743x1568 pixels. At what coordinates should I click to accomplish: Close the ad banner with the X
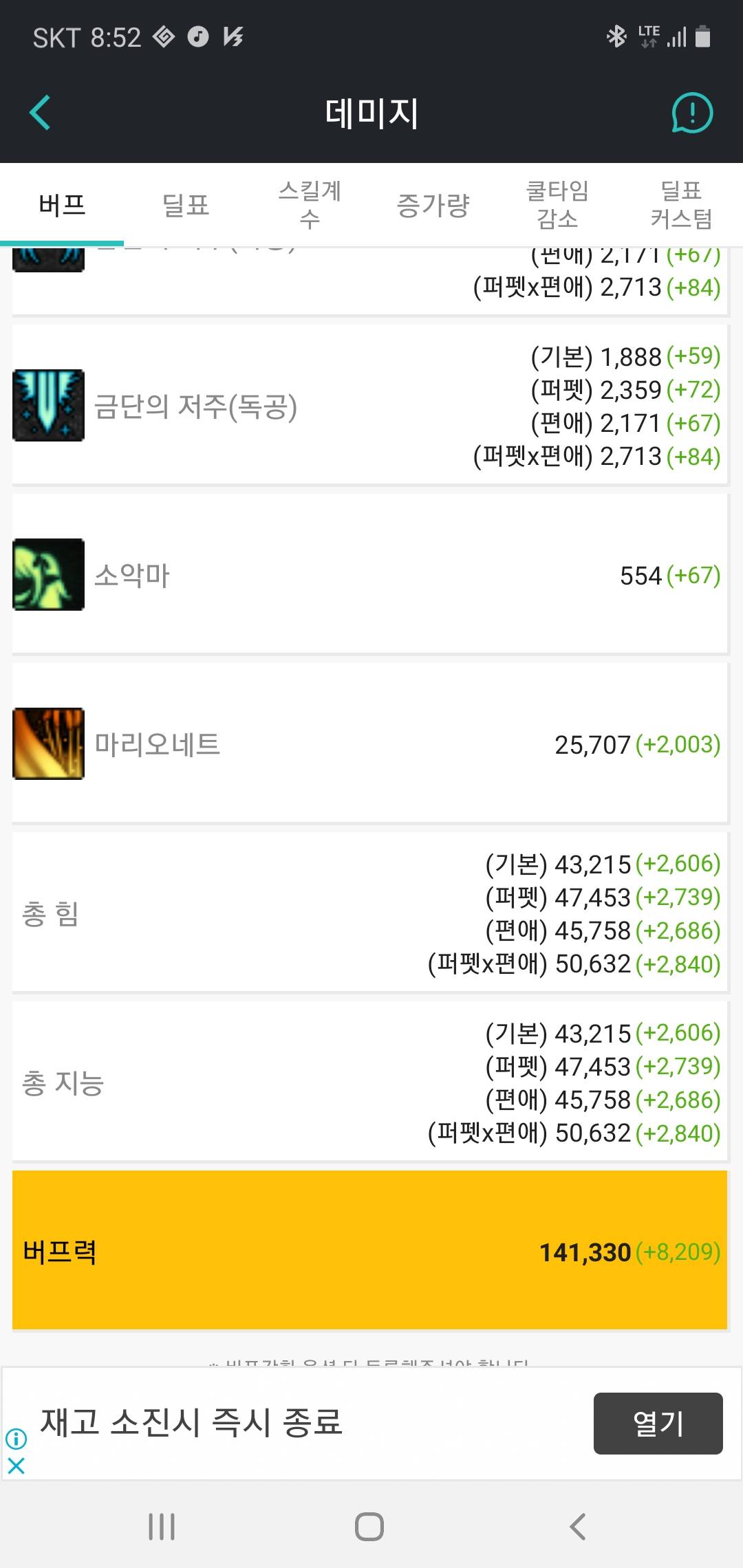[16, 1466]
